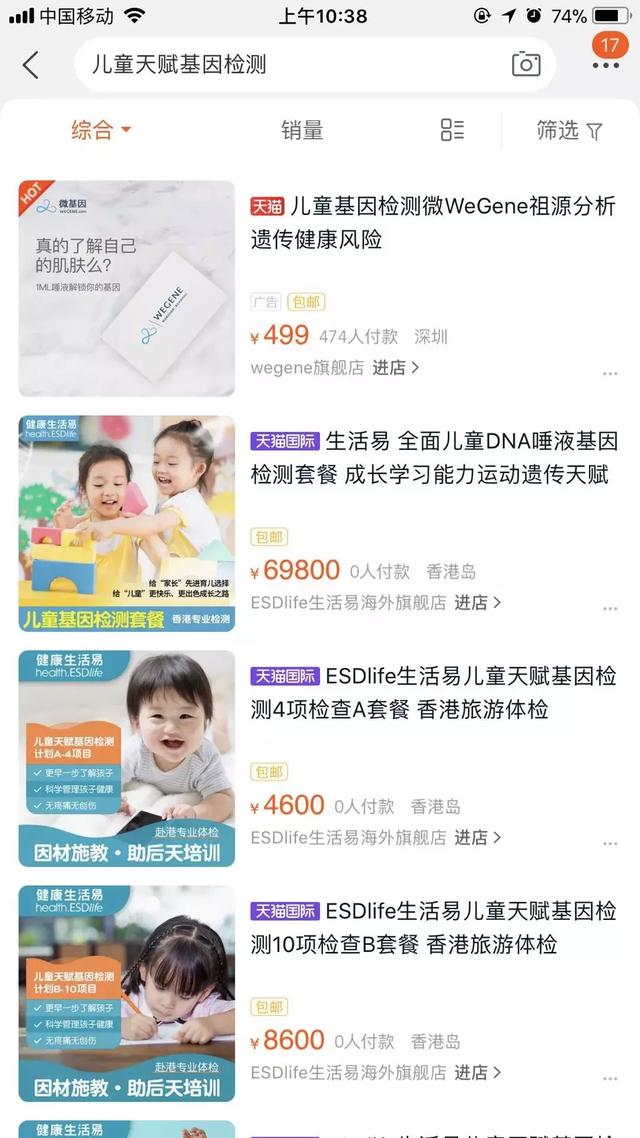Enter wegene旗舰店 via 进店
Viewport: 640px width, 1138px height.
click(x=395, y=367)
